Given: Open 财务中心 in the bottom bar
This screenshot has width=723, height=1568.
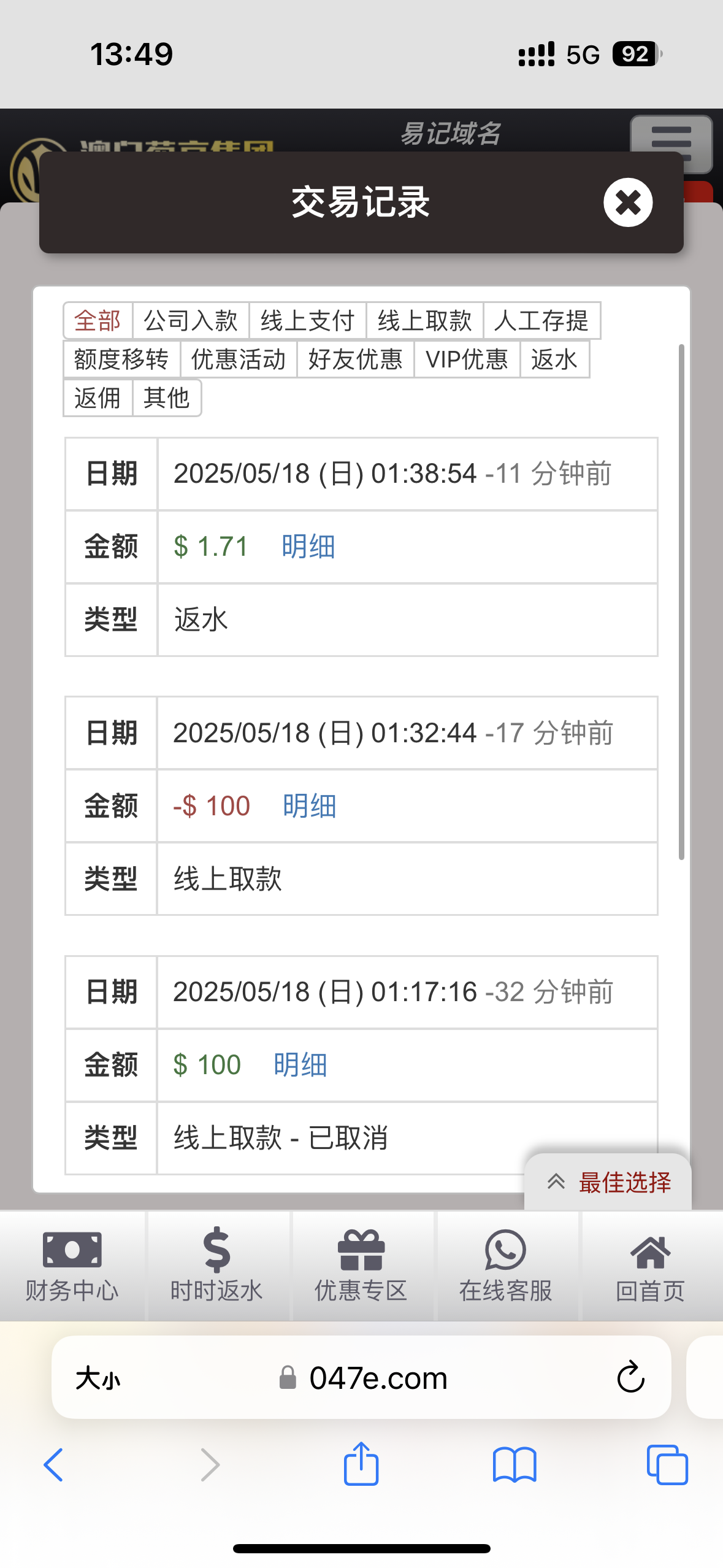Looking at the screenshot, I should tap(72, 1266).
